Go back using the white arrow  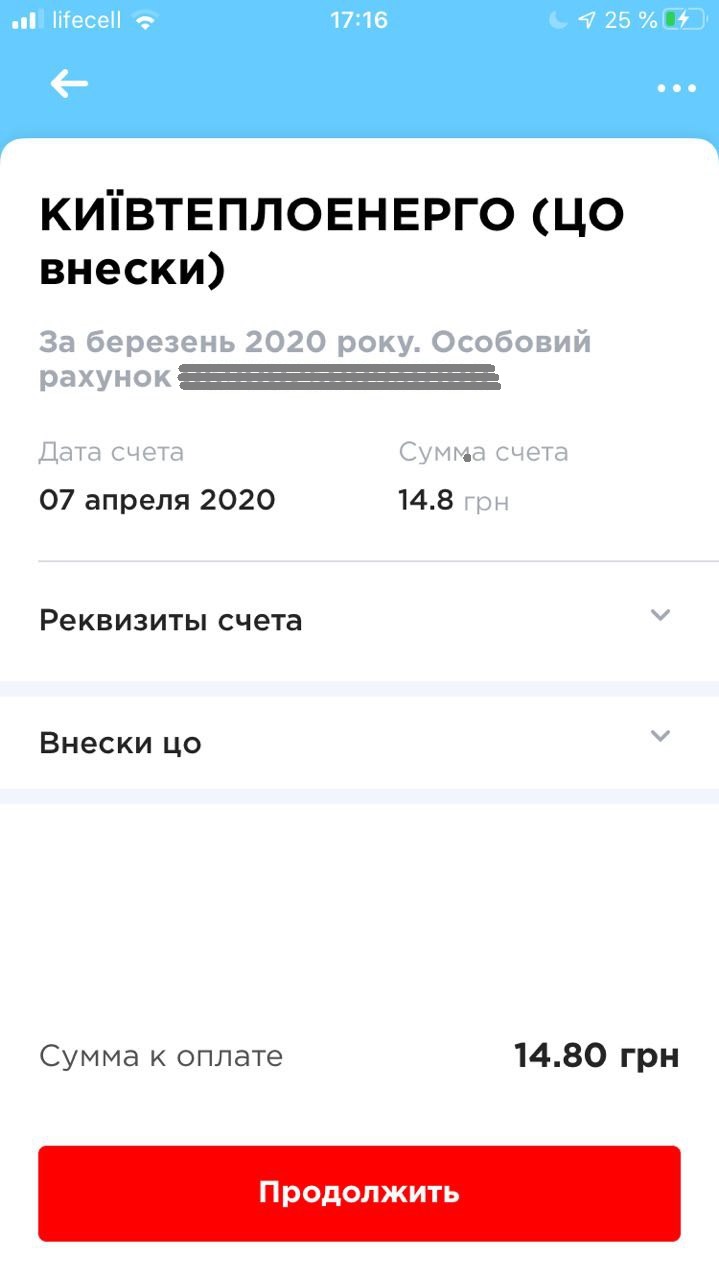pos(69,85)
